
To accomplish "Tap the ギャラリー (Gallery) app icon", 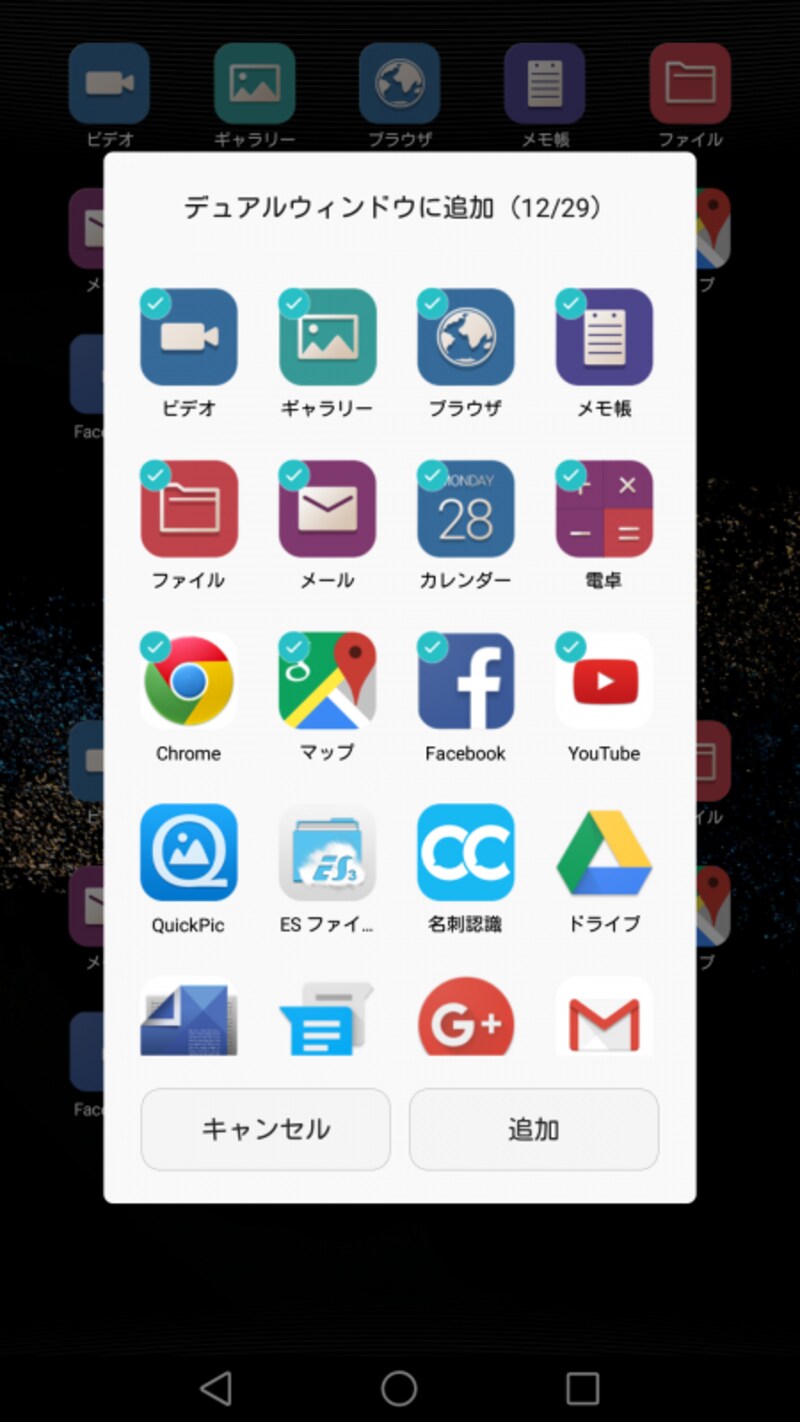I will (x=326, y=337).
